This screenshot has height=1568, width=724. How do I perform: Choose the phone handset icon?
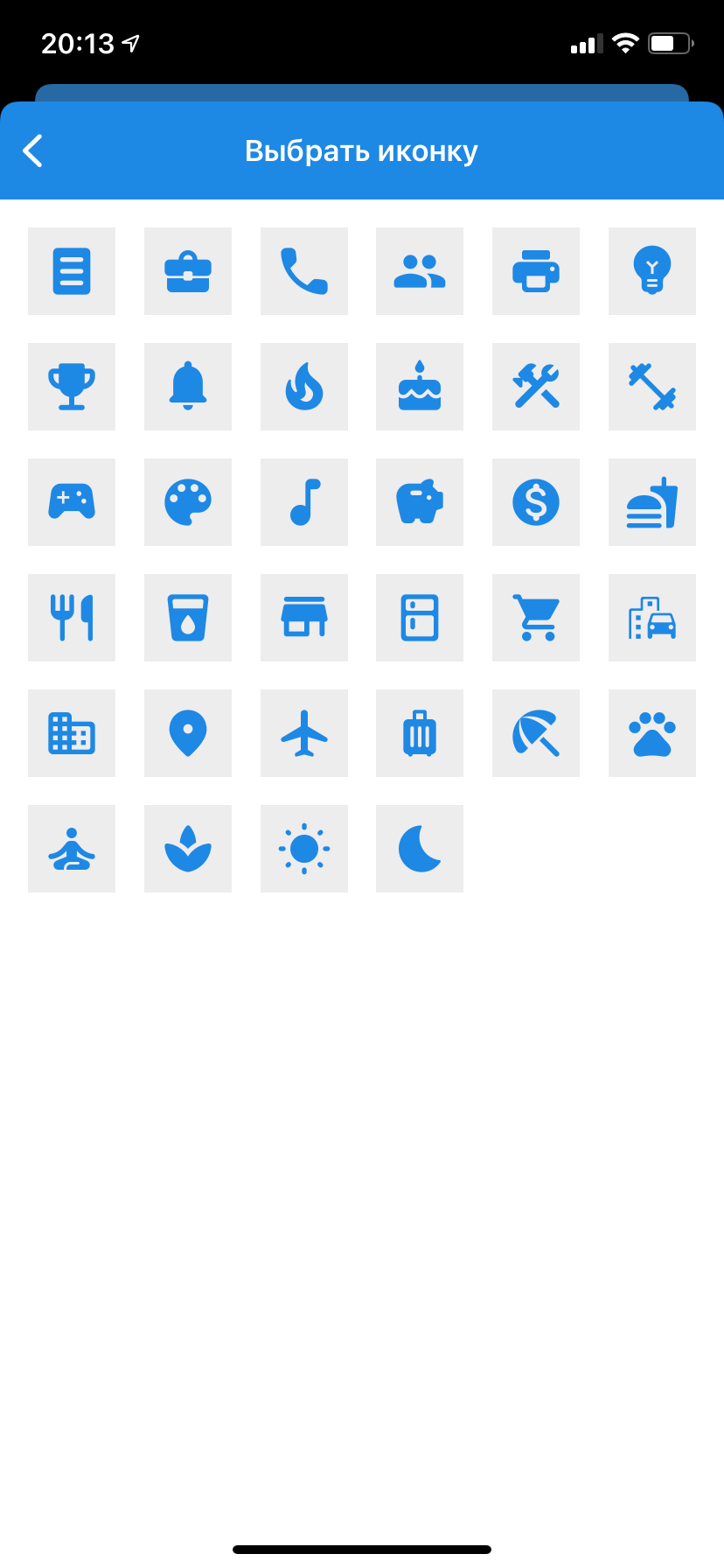tap(304, 271)
